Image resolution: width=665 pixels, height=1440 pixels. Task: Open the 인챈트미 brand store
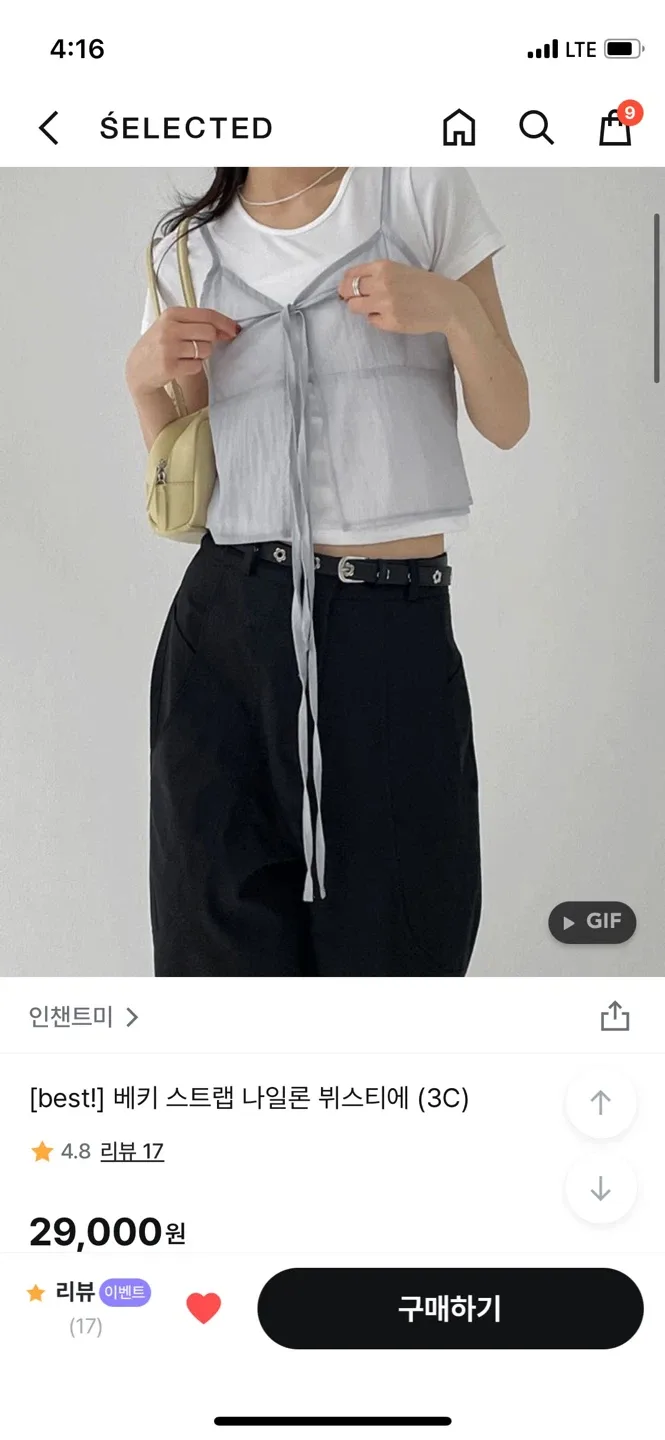[x=84, y=1017]
